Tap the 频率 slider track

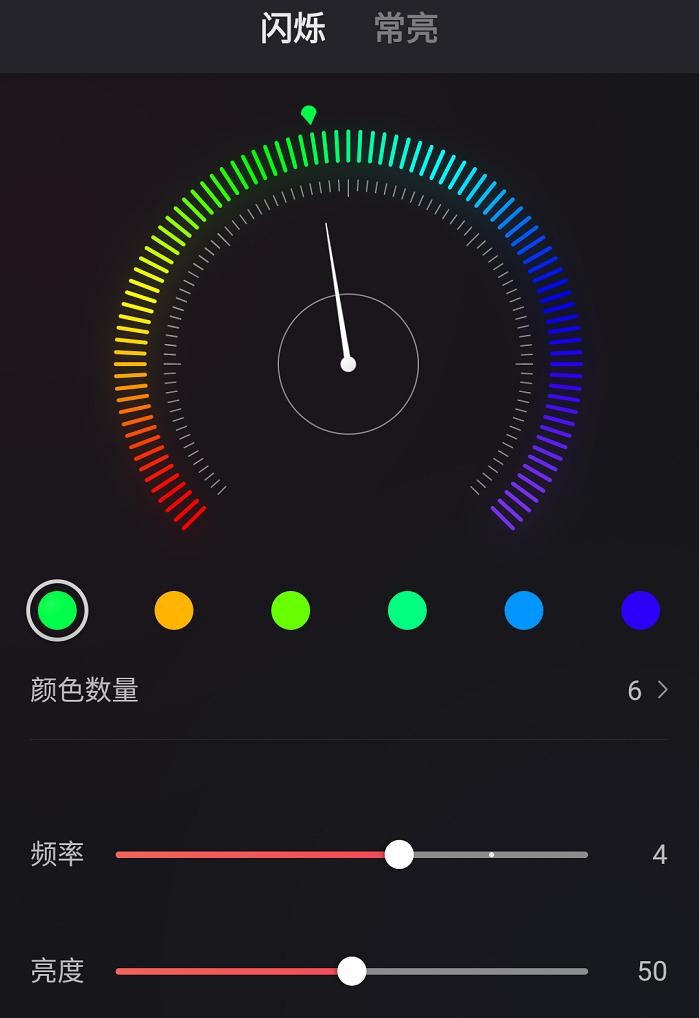(351, 855)
